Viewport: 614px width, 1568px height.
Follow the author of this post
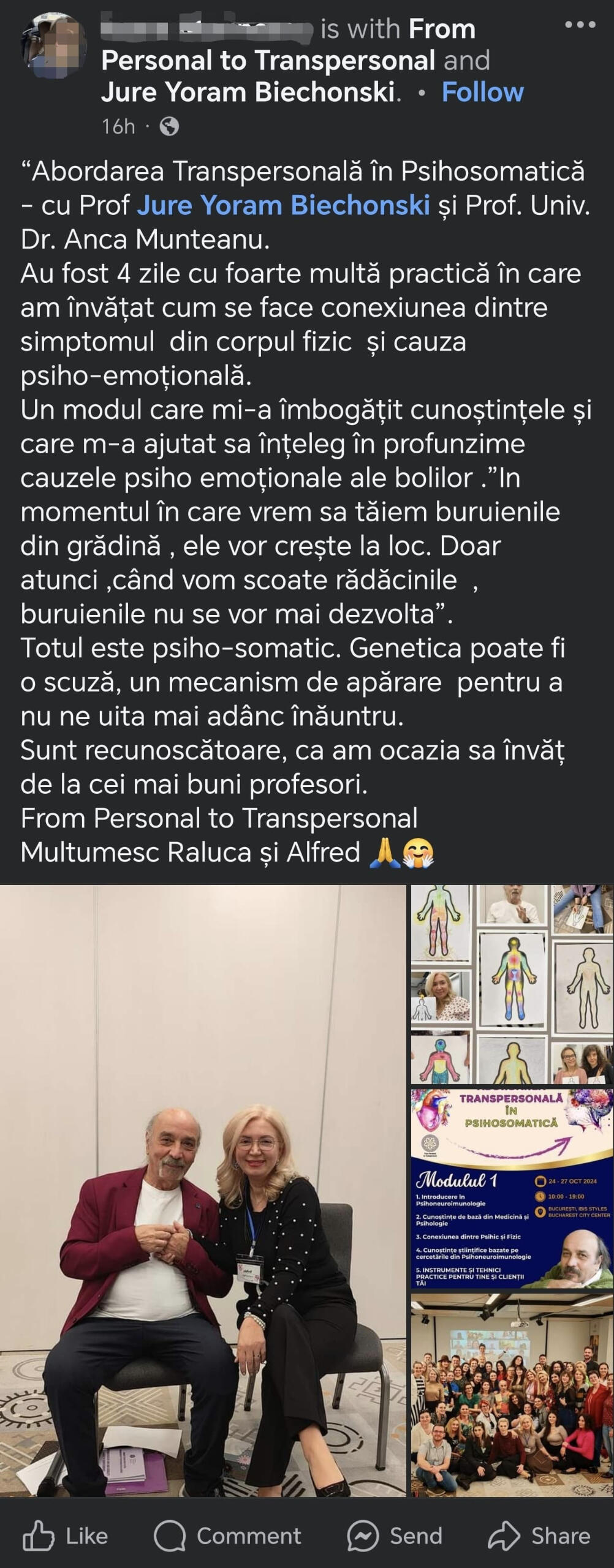[482, 92]
